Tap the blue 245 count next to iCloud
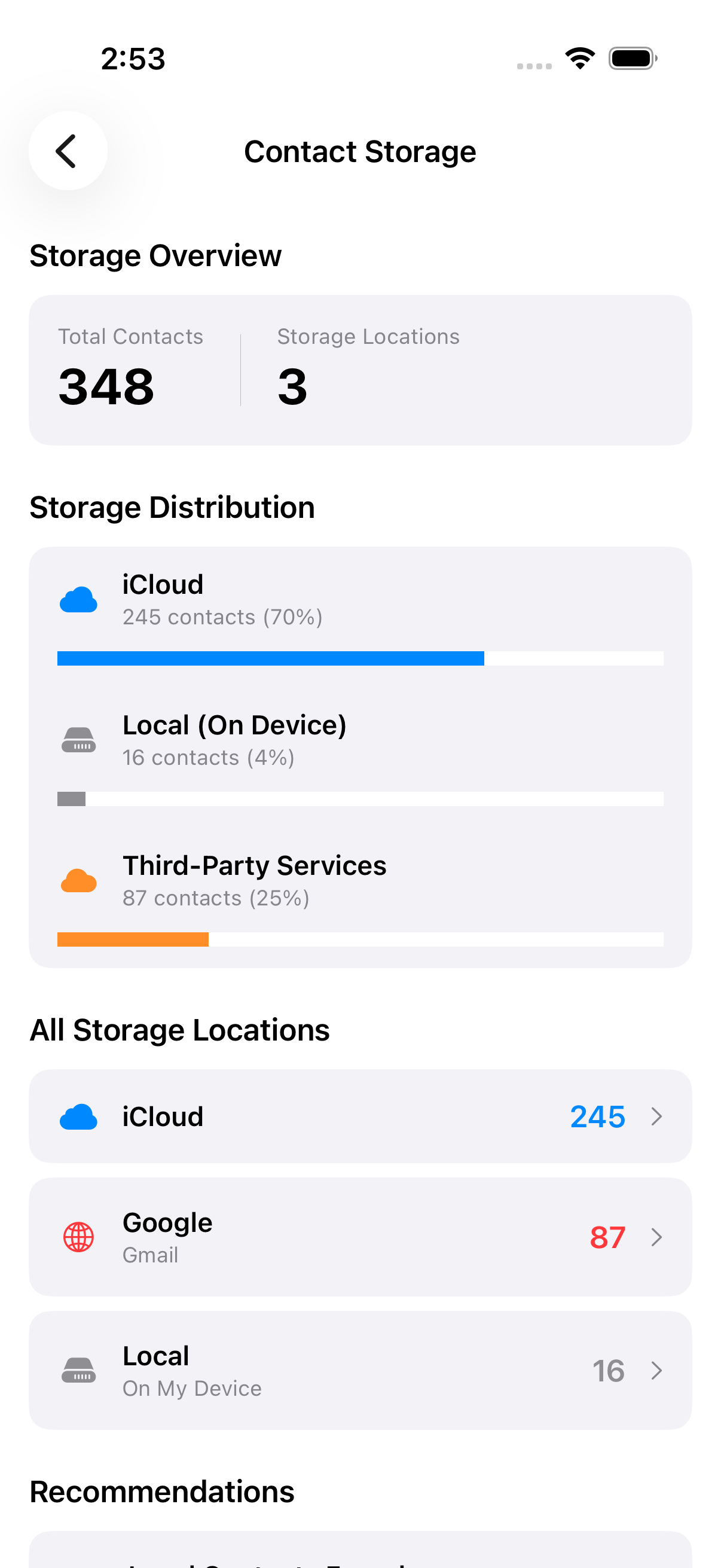 point(597,1116)
